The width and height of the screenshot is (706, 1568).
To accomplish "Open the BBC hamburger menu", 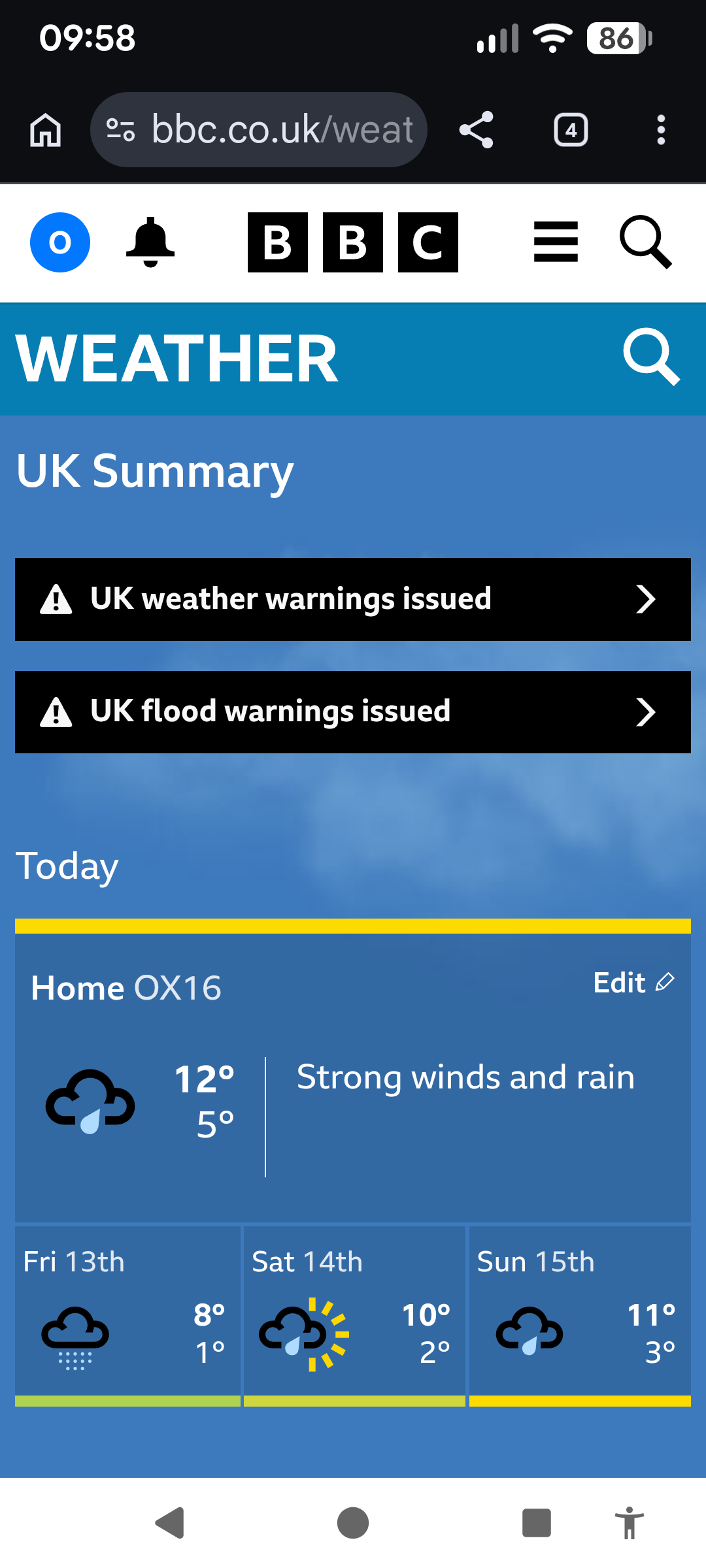I will tap(556, 242).
